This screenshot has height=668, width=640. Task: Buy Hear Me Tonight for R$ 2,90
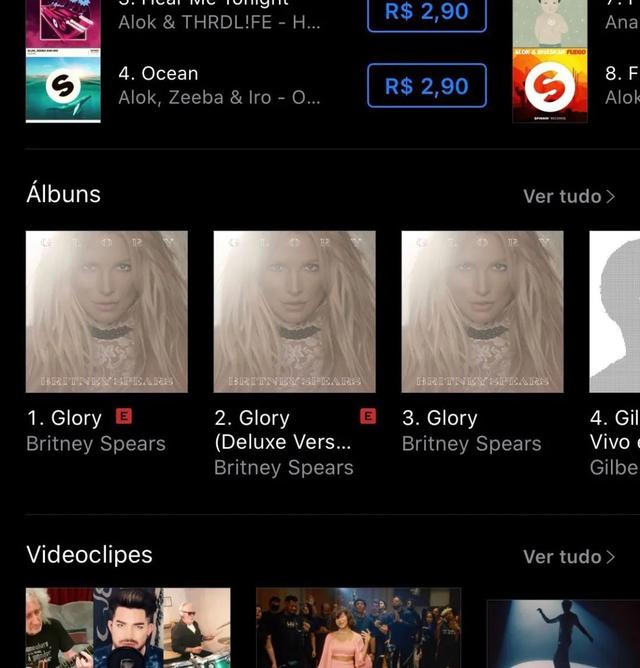pyautogui.click(x=427, y=15)
